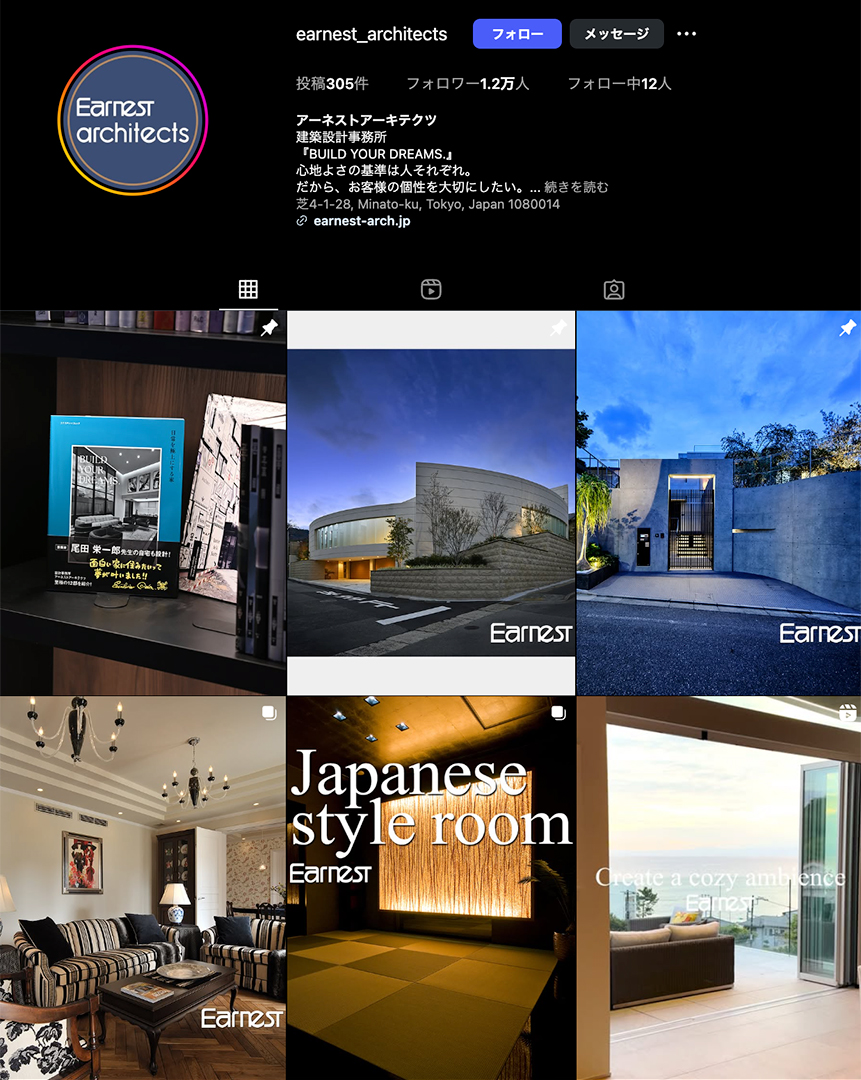Switch to the tagged posts tab
The height and width of the screenshot is (1080, 861).
pos(614,290)
